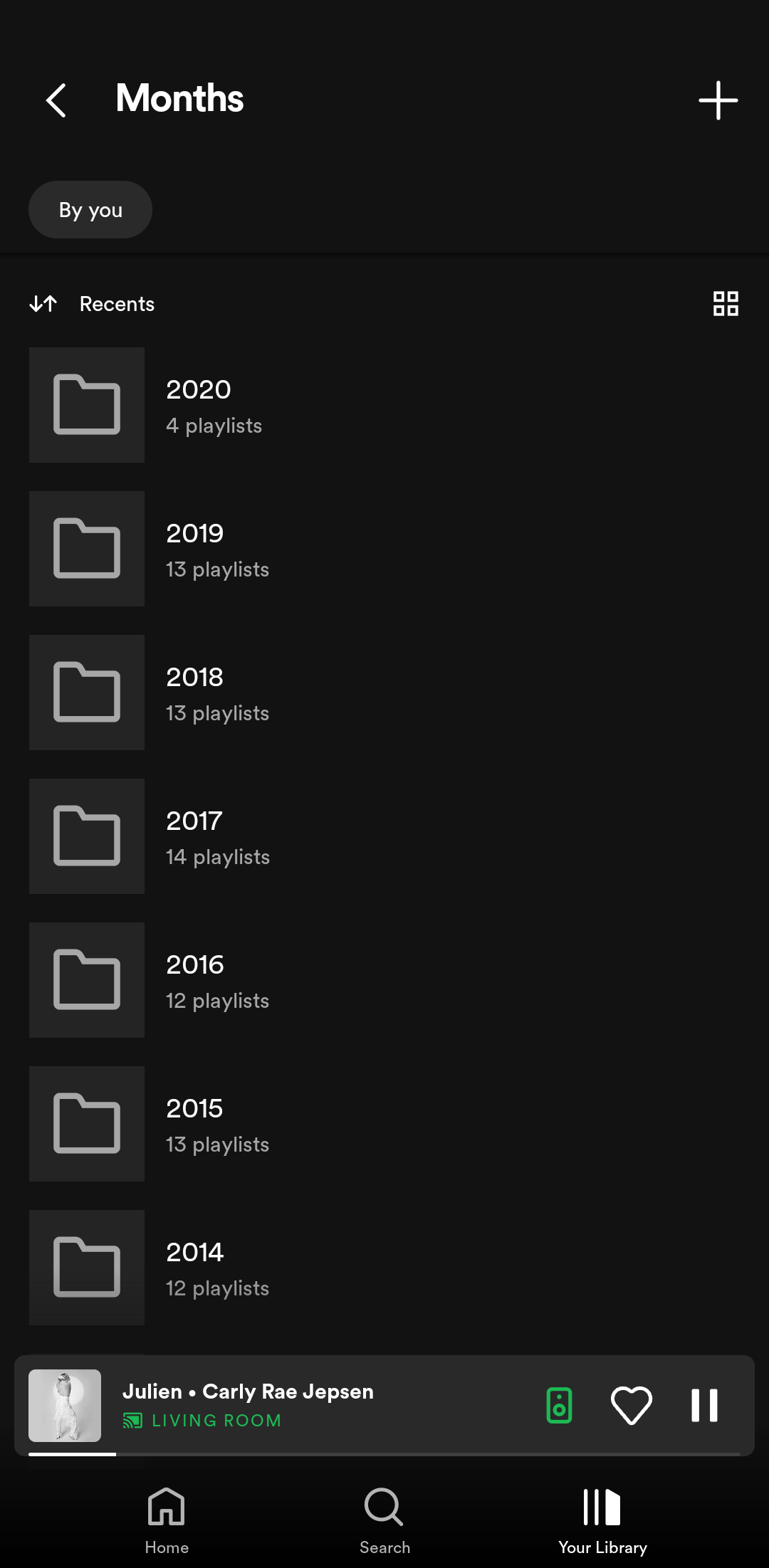
Task: Pause the current song
Action: tap(705, 1406)
